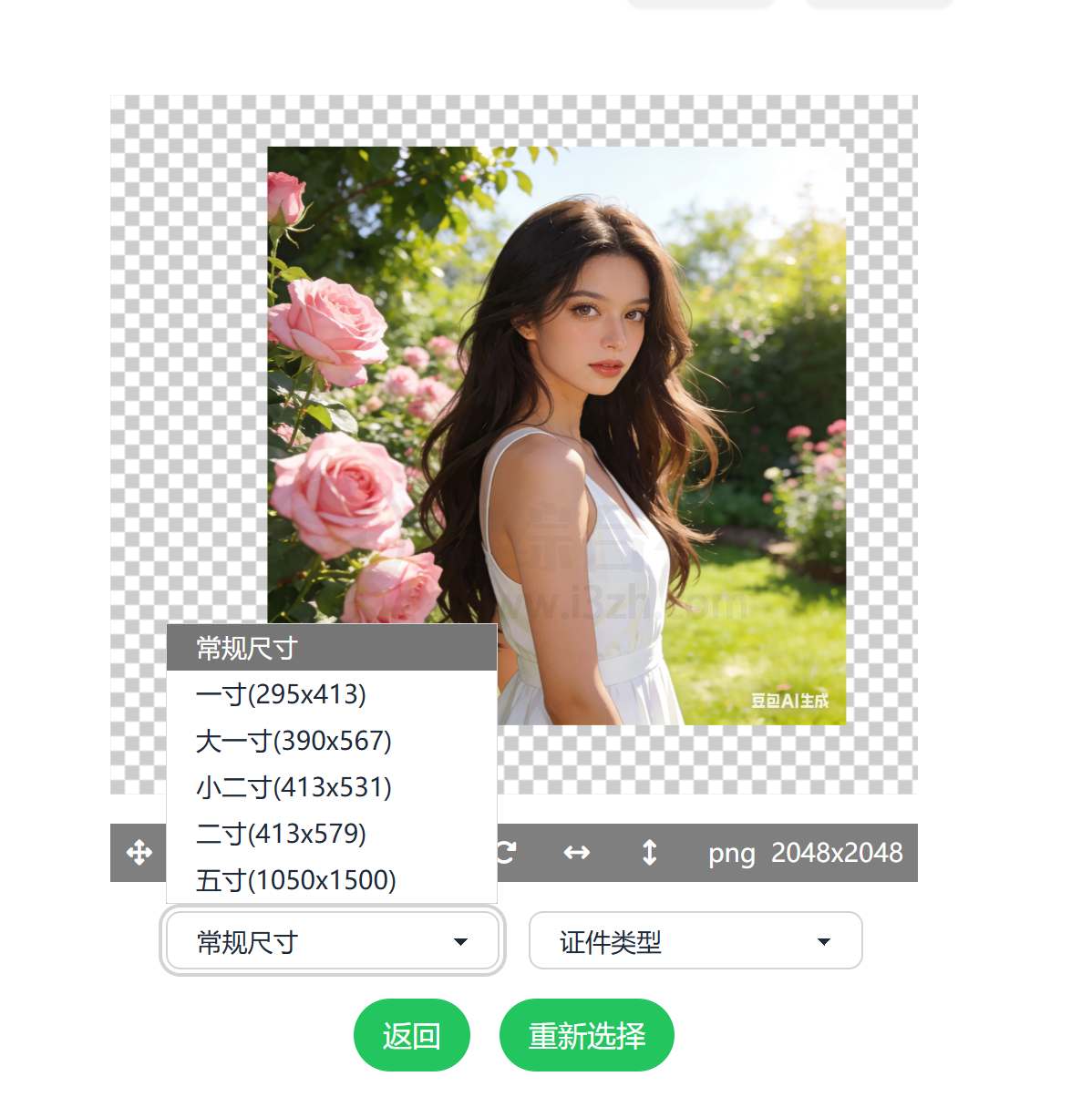Flip the image vertically
This screenshot has width=1092, height=1097.
point(649,853)
